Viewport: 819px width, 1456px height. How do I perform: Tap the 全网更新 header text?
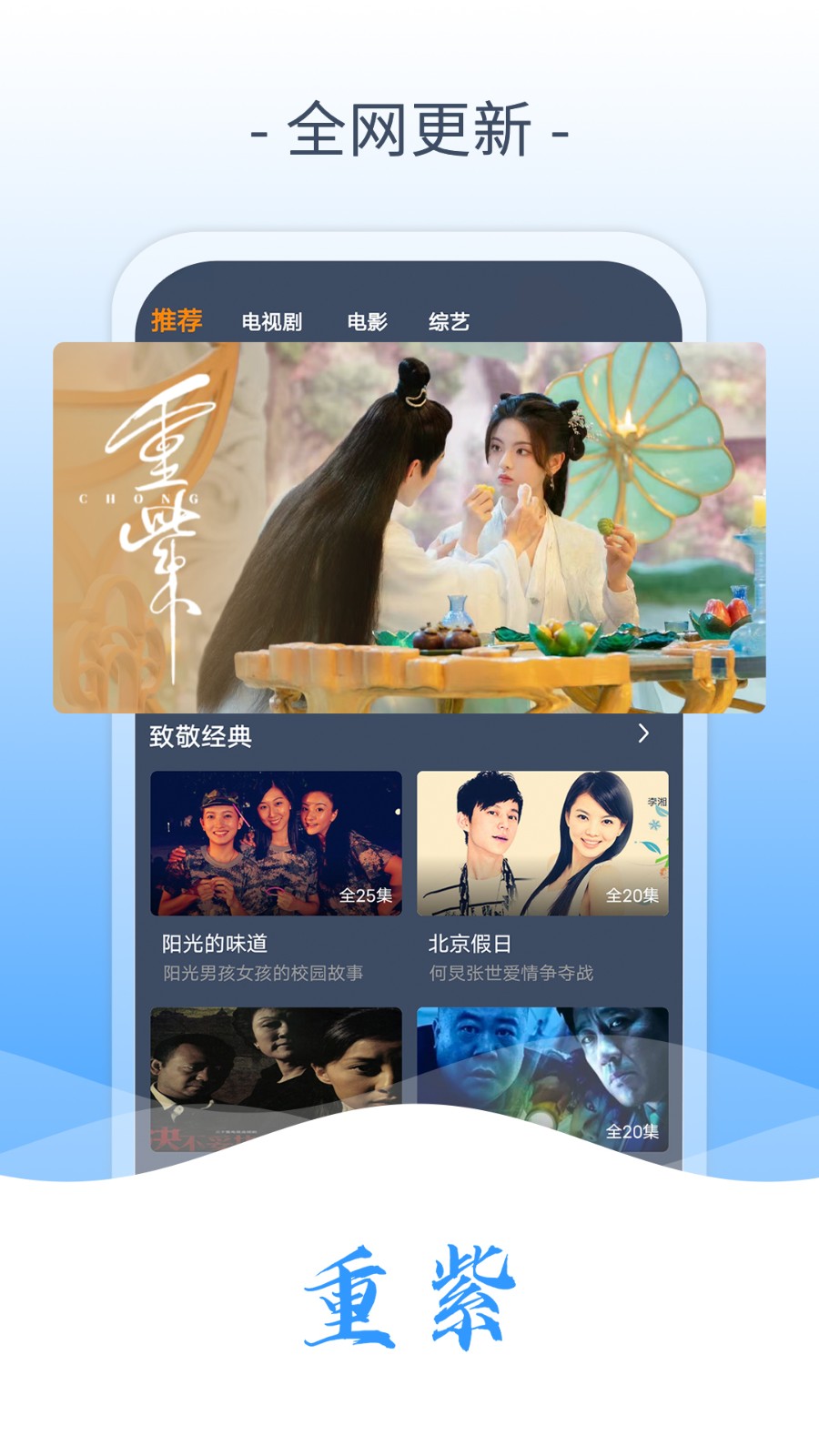click(x=409, y=130)
